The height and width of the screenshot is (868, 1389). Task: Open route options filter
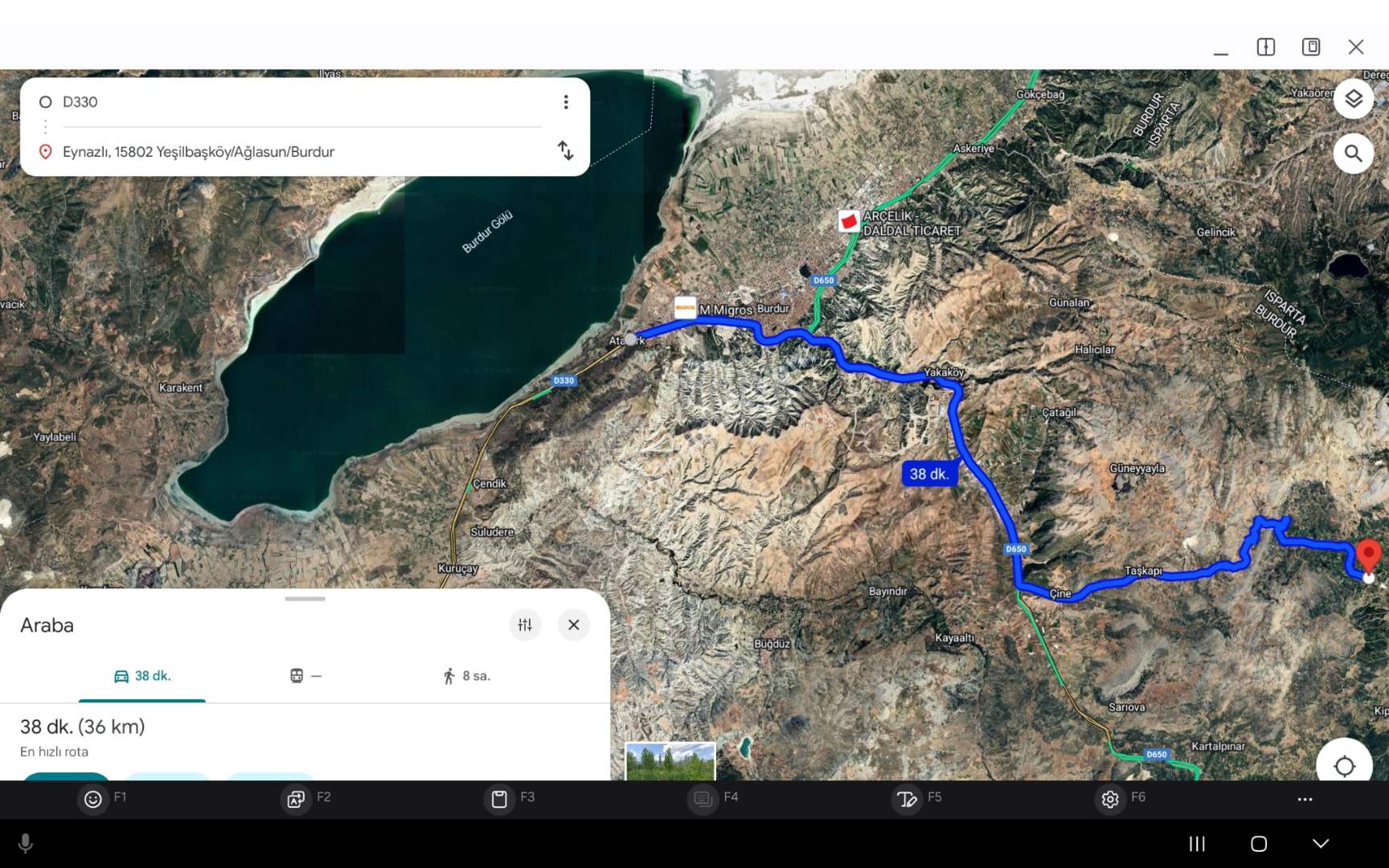click(525, 624)
